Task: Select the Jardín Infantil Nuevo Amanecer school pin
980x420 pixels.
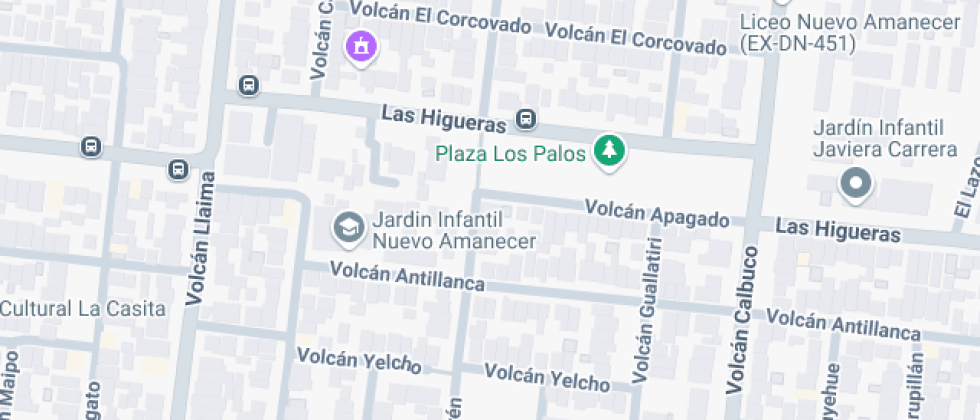Action: click(349, 228)
